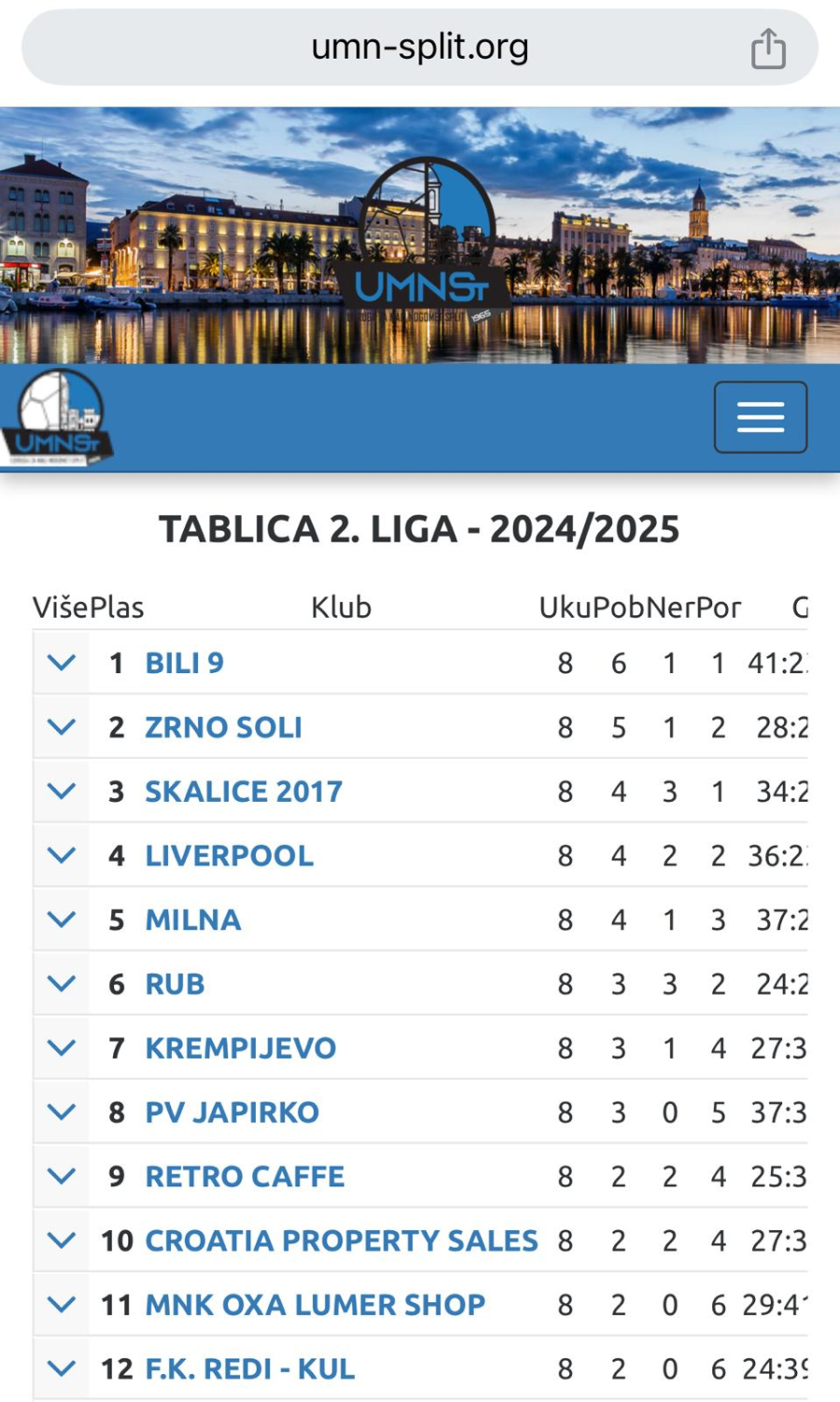
Task: Open the RUB club page
Action: pyautogui.click(x=175, y=984)
